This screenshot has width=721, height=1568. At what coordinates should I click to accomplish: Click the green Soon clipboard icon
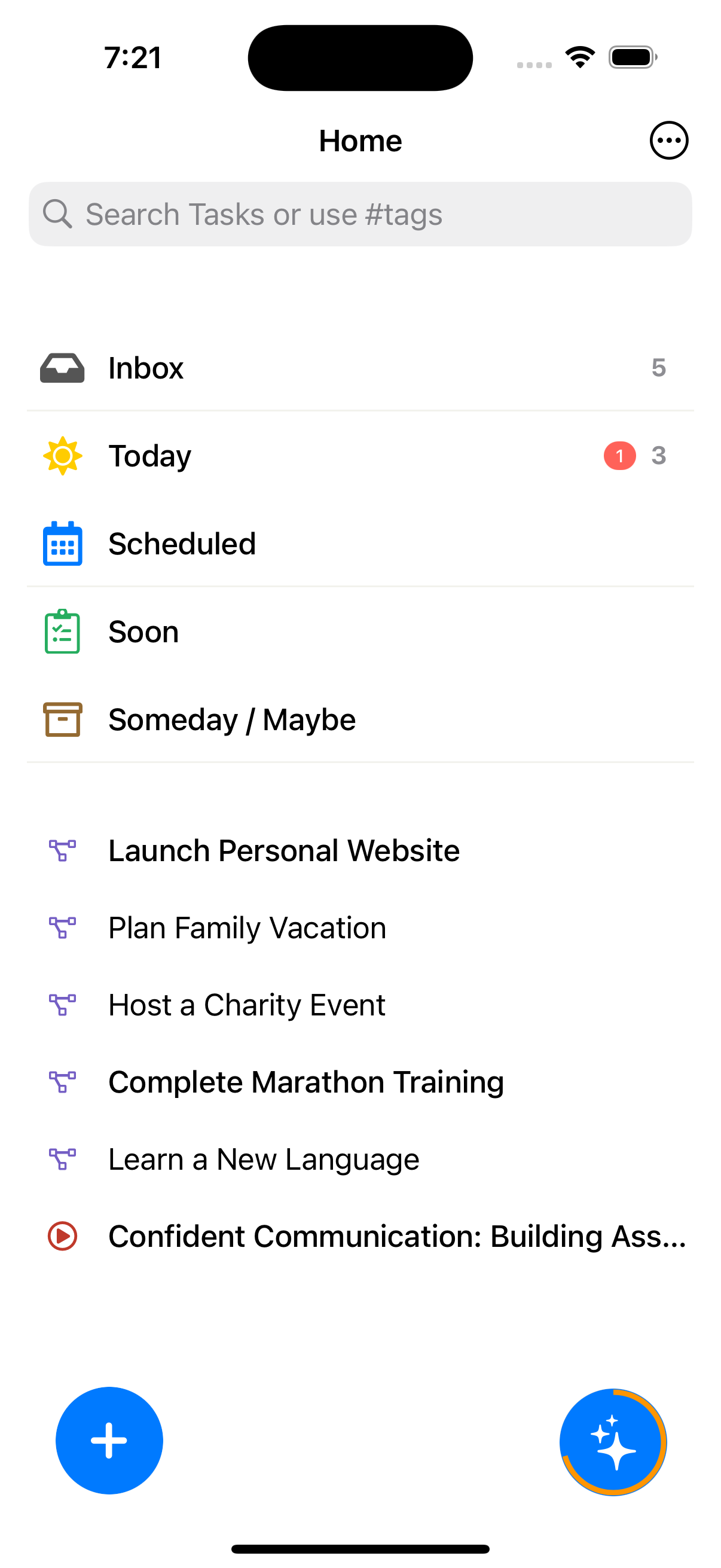pos(62,632)
